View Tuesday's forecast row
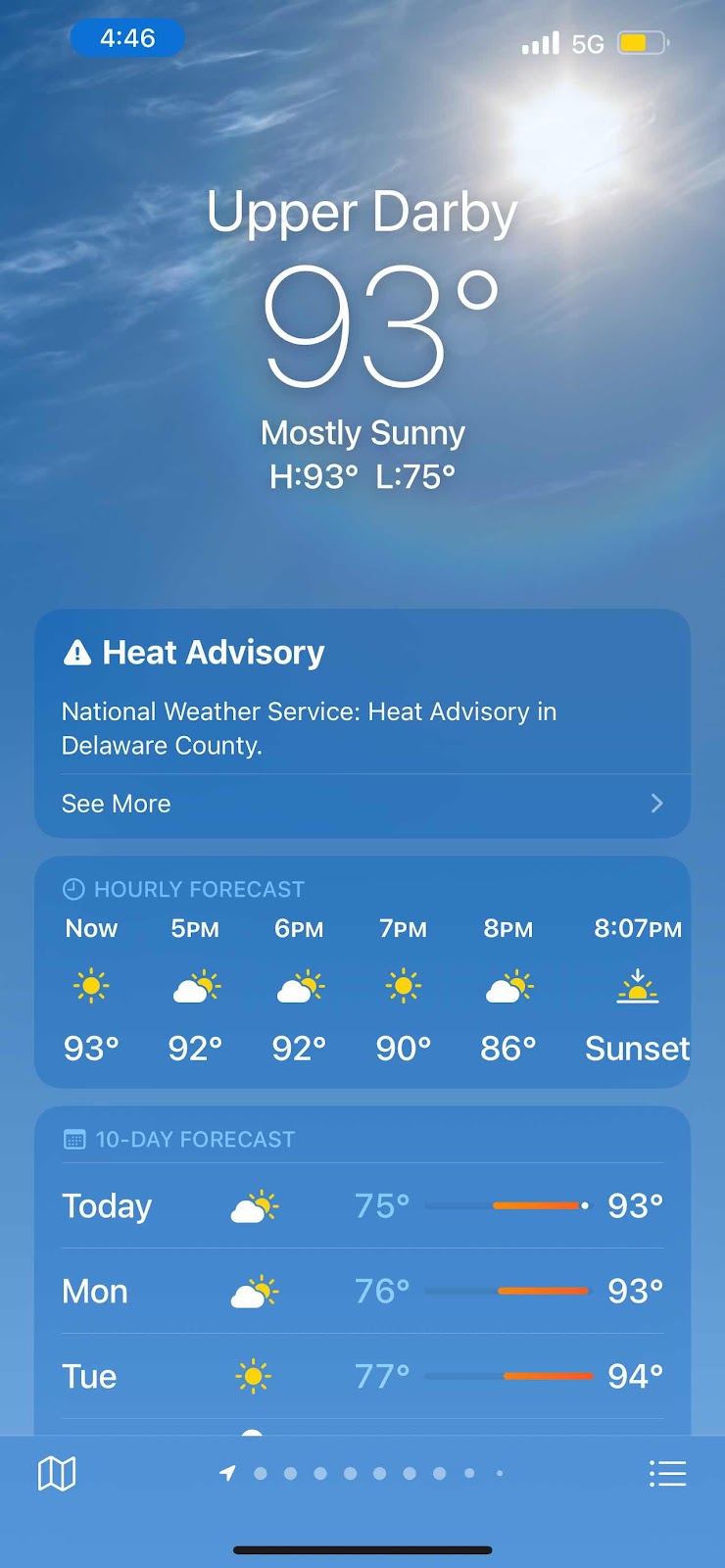The width and height of the screenshot is (725, 1568). tap(362, 1377)
